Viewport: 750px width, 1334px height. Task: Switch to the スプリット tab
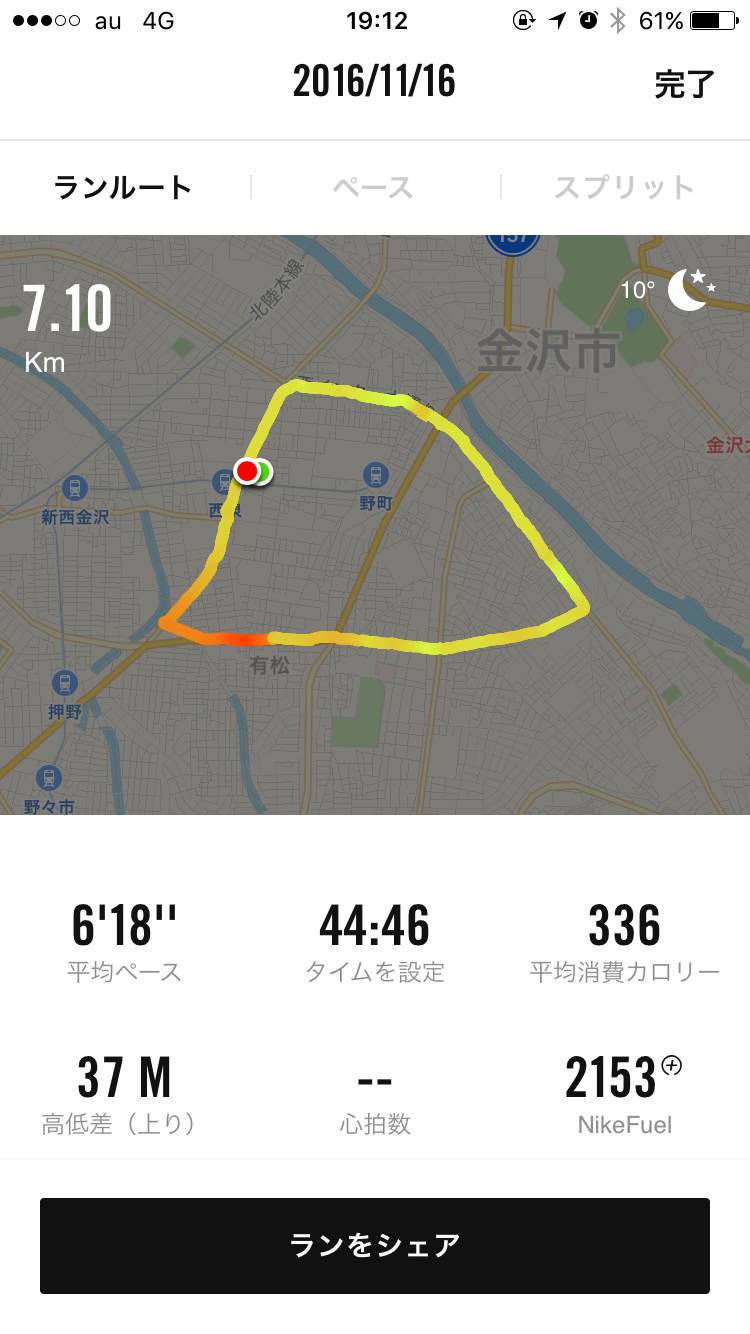click(624, 188)
